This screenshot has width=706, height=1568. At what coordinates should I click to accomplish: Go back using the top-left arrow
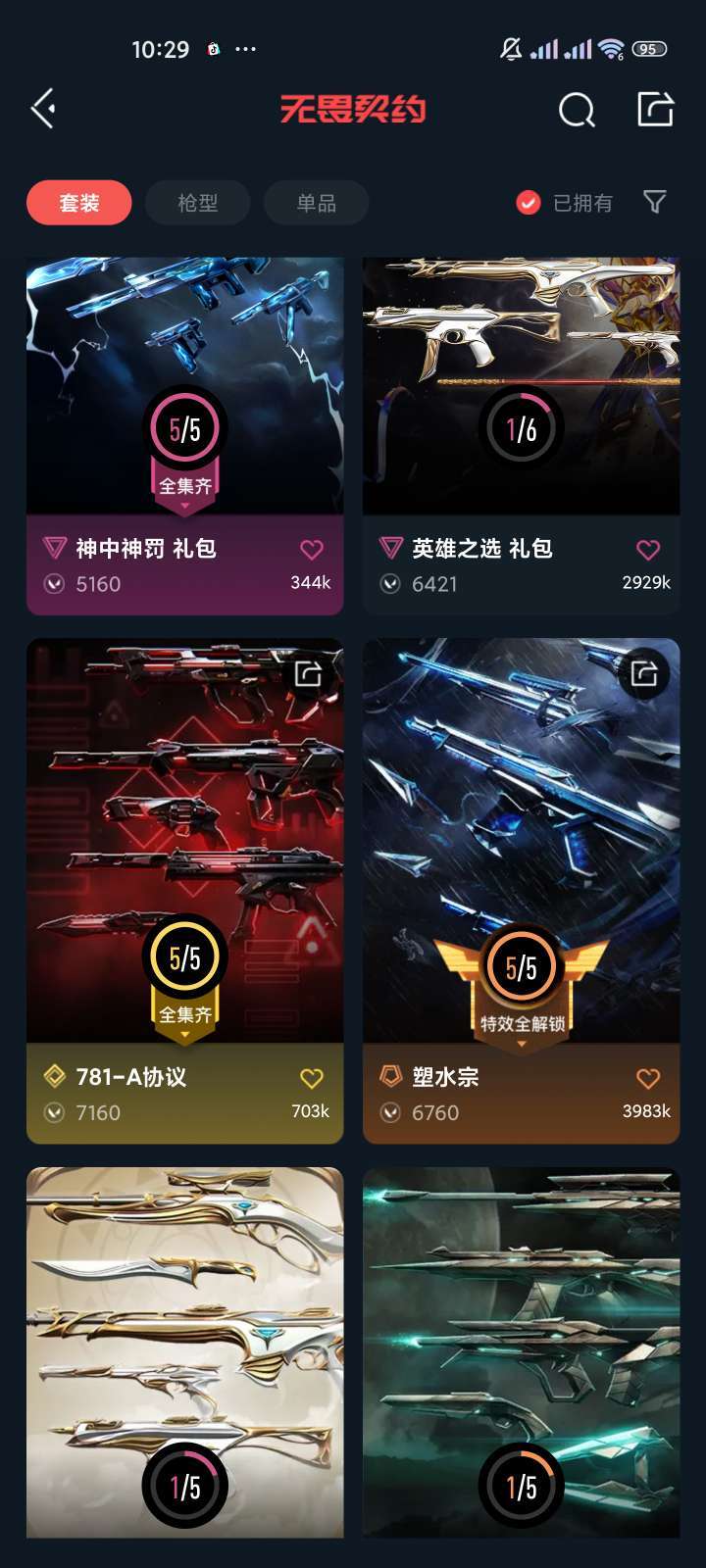(44, 109)
